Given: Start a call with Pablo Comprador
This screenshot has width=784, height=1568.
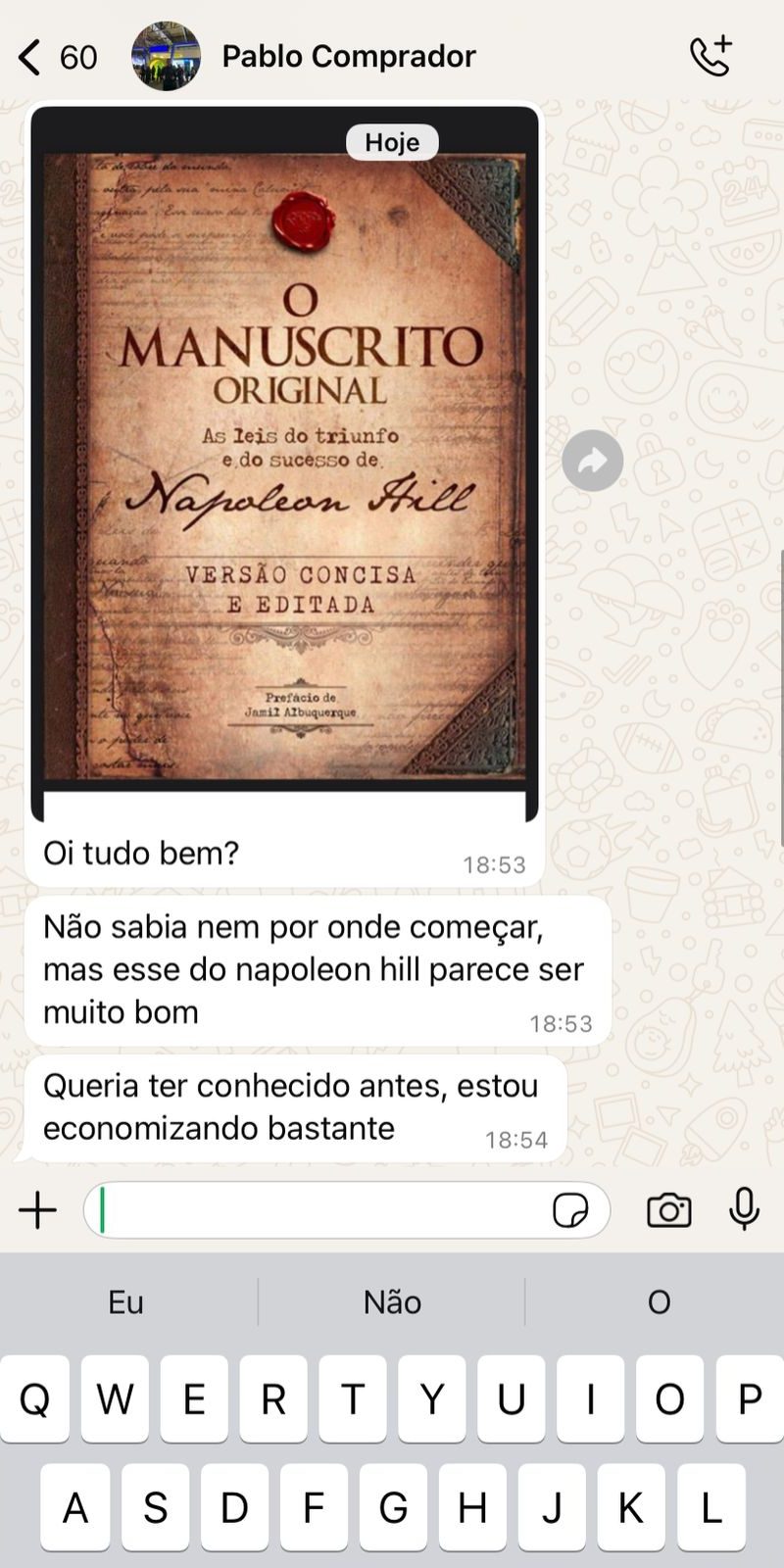Looking at the screenshot, I should [x=710, y=57].
